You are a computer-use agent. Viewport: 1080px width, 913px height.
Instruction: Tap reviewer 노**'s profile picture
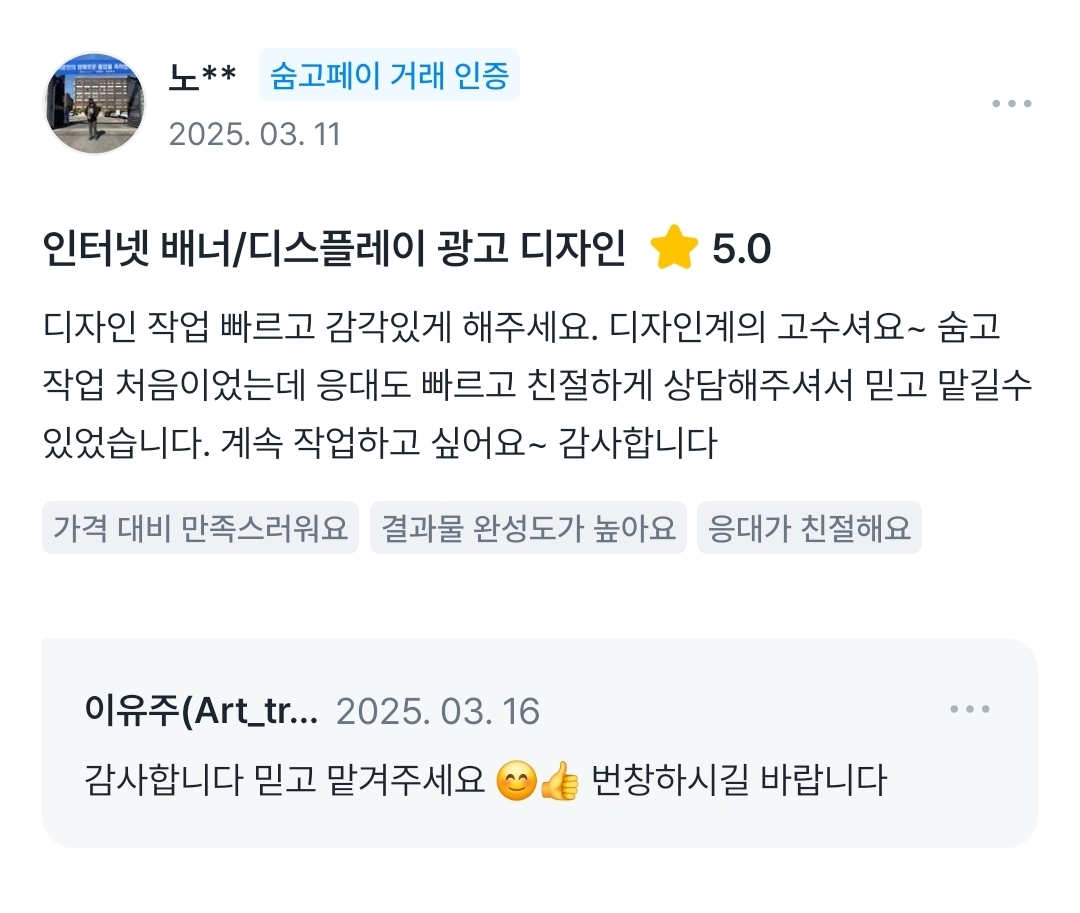(x=95, y=104)
